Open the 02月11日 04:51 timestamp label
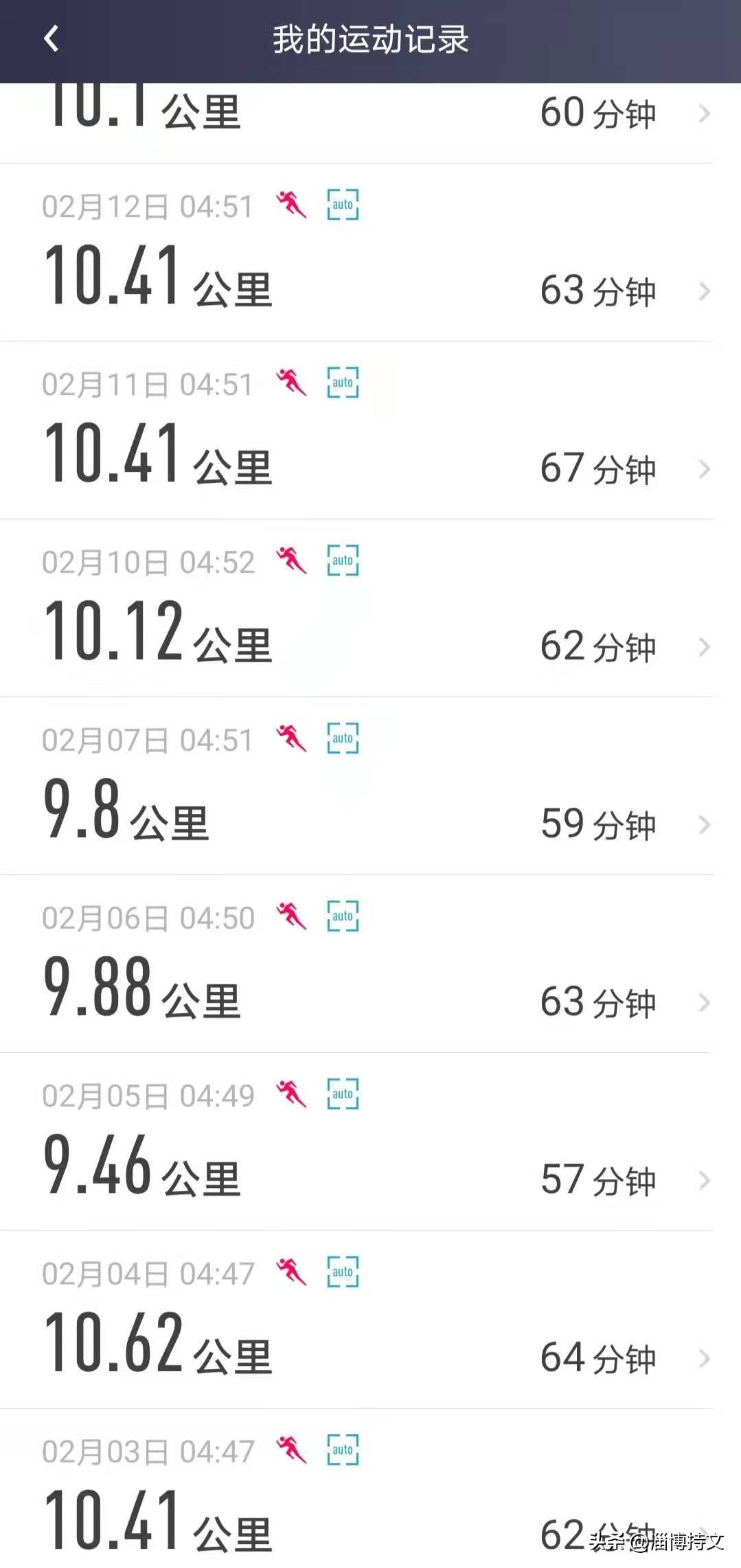 [148, 383]
